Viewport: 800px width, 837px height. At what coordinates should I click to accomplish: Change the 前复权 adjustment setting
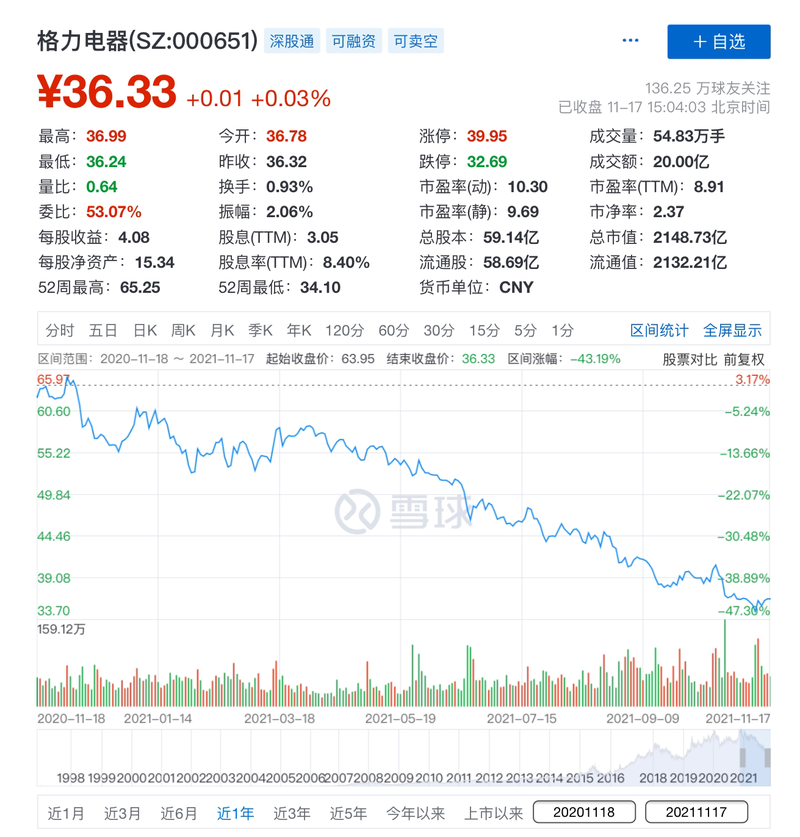coord(744,359)
